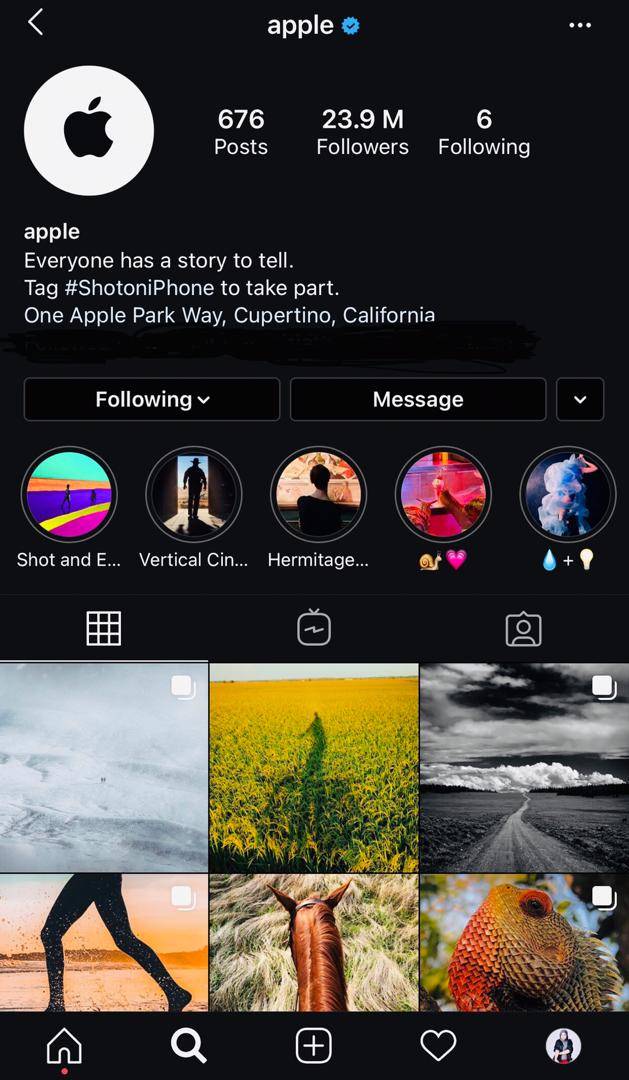Viewport: 629px width, 1080px height.
Task: Open the yellow field shadow post
Action: [x=314, y=767]
